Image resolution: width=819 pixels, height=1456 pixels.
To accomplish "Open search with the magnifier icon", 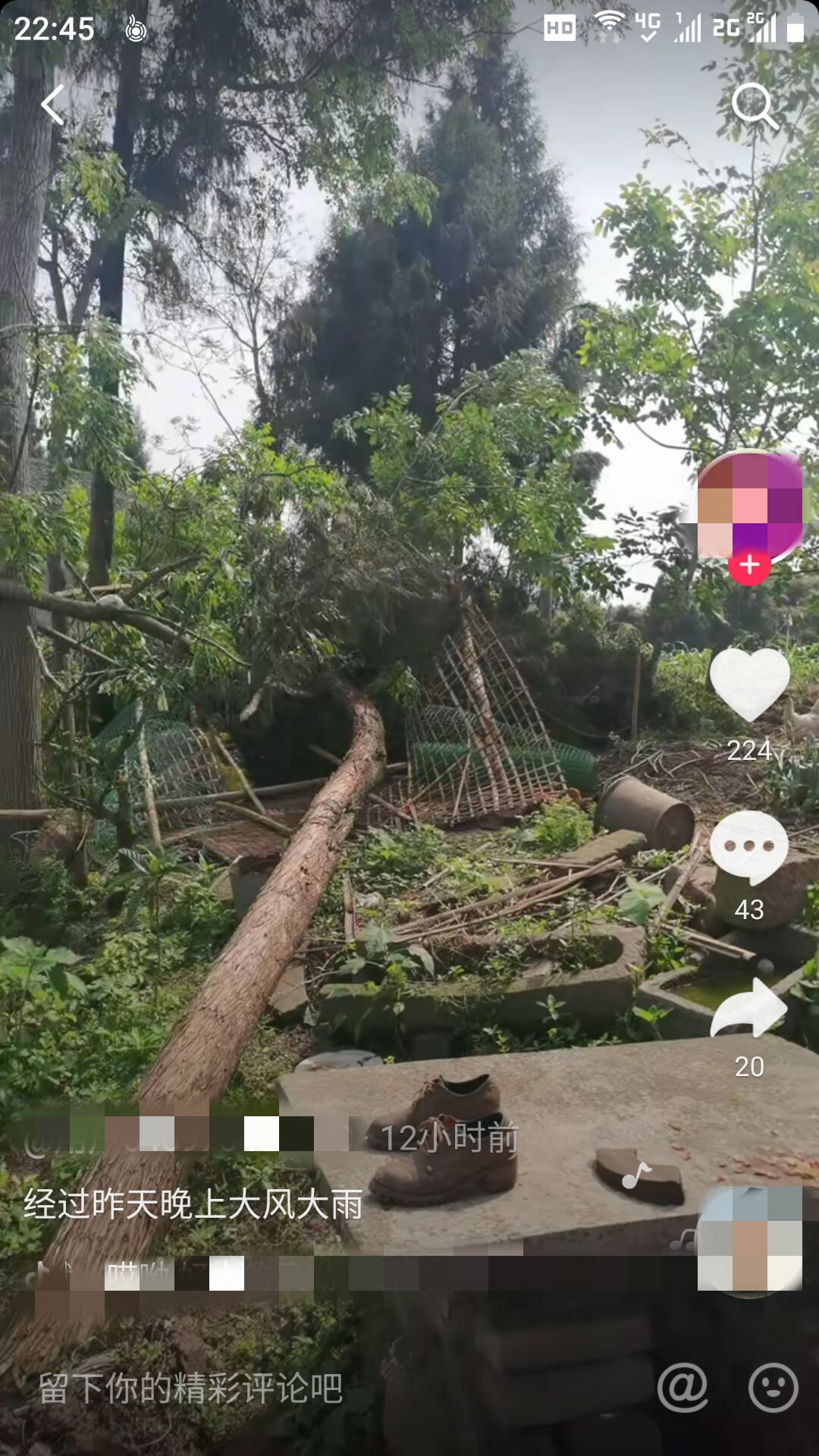I will (x=754, y=105).
